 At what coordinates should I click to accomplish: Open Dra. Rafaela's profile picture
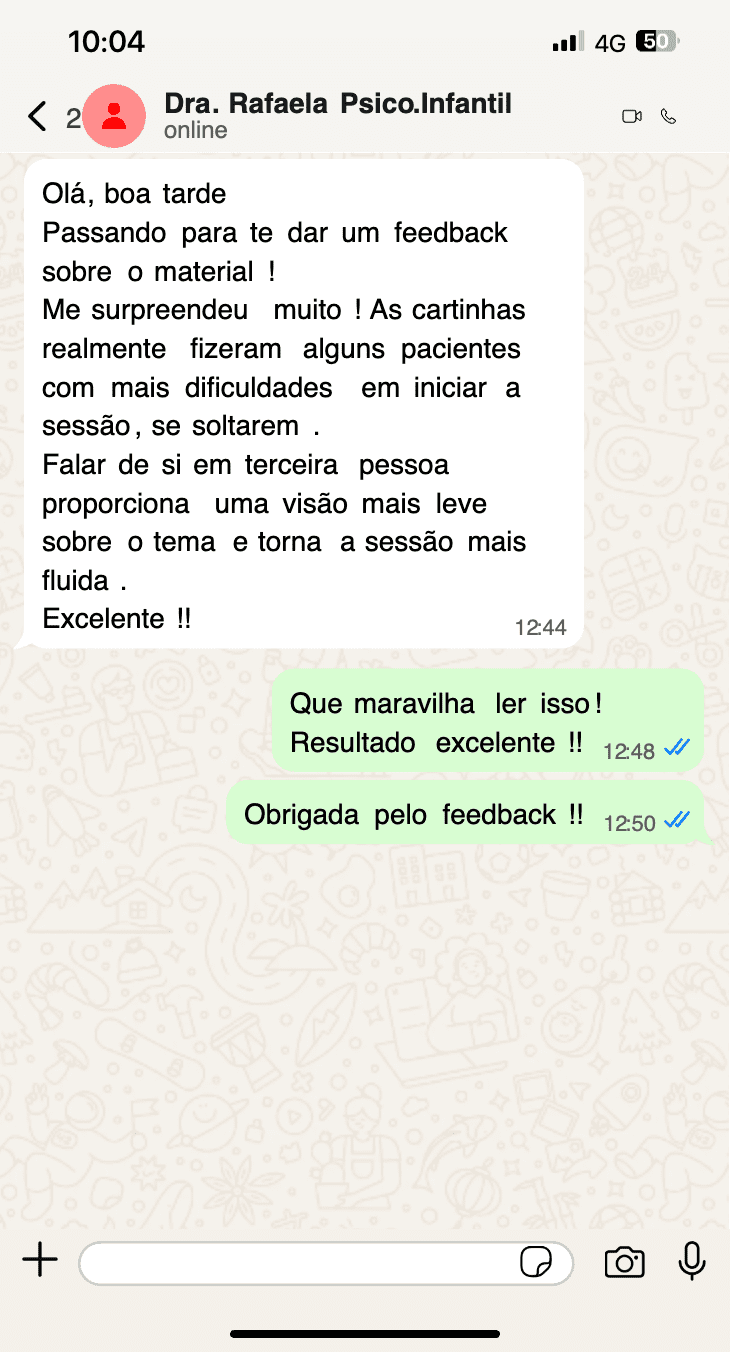click(x=114, y=116)
